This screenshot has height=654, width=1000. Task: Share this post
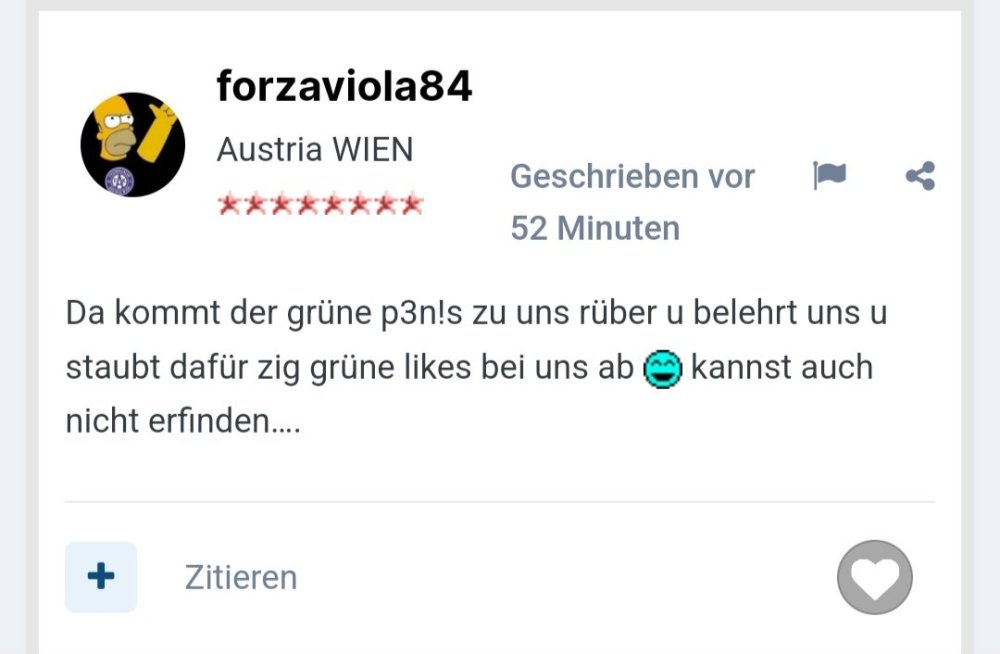(919, 177)
